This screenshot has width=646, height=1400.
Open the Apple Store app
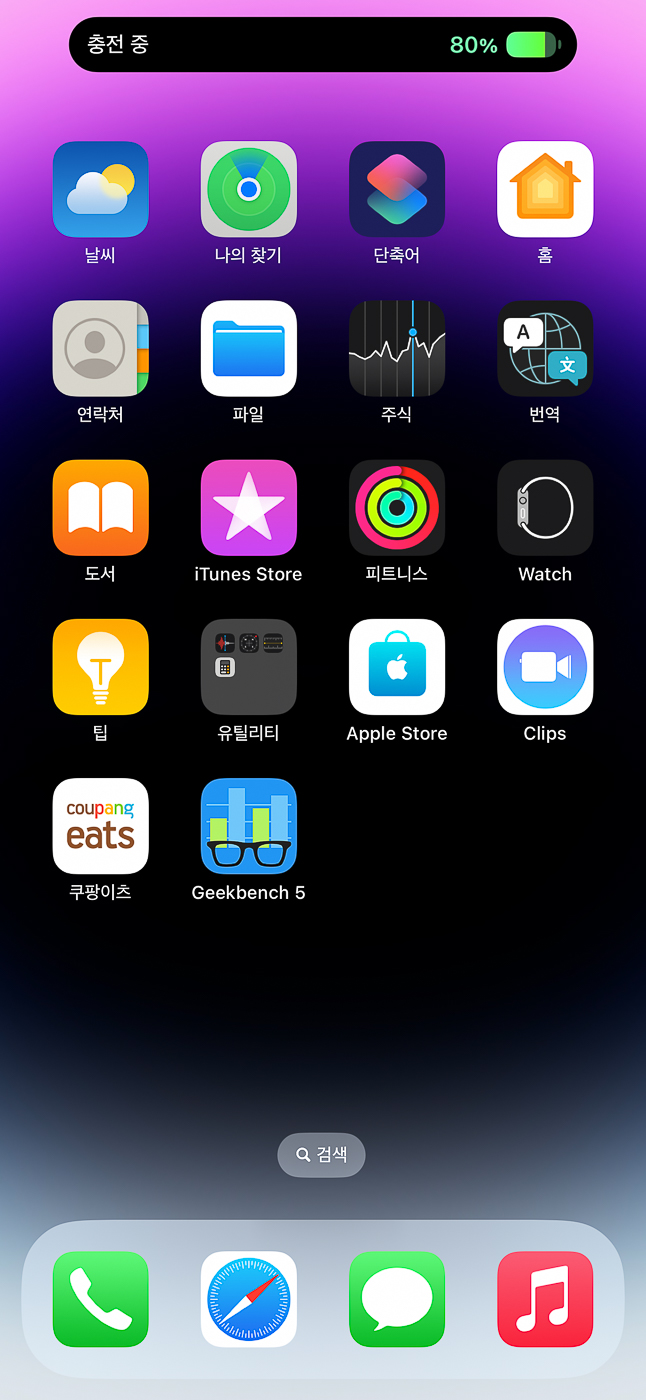[x=397, y=666]
